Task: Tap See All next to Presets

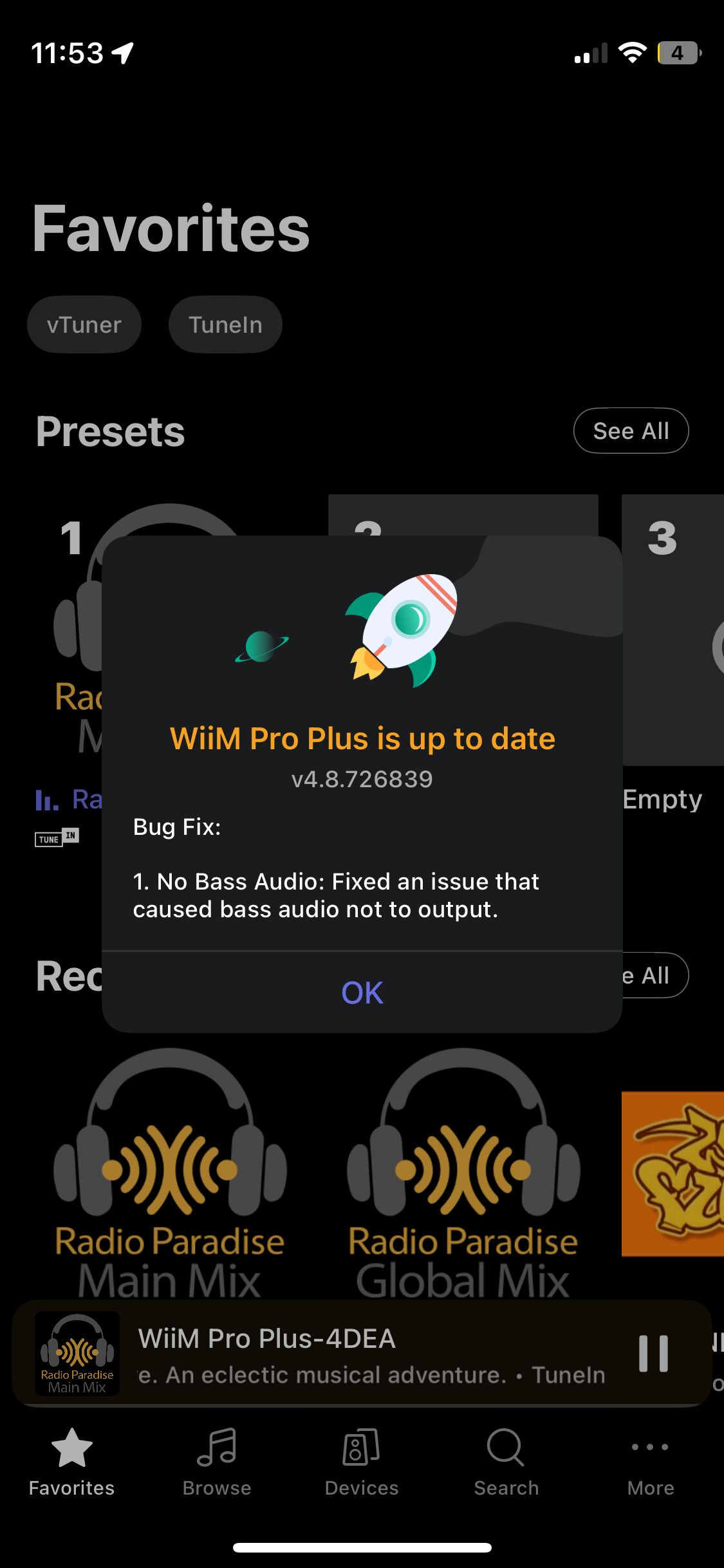Action: pyautogui.click(x=631, y=431)
